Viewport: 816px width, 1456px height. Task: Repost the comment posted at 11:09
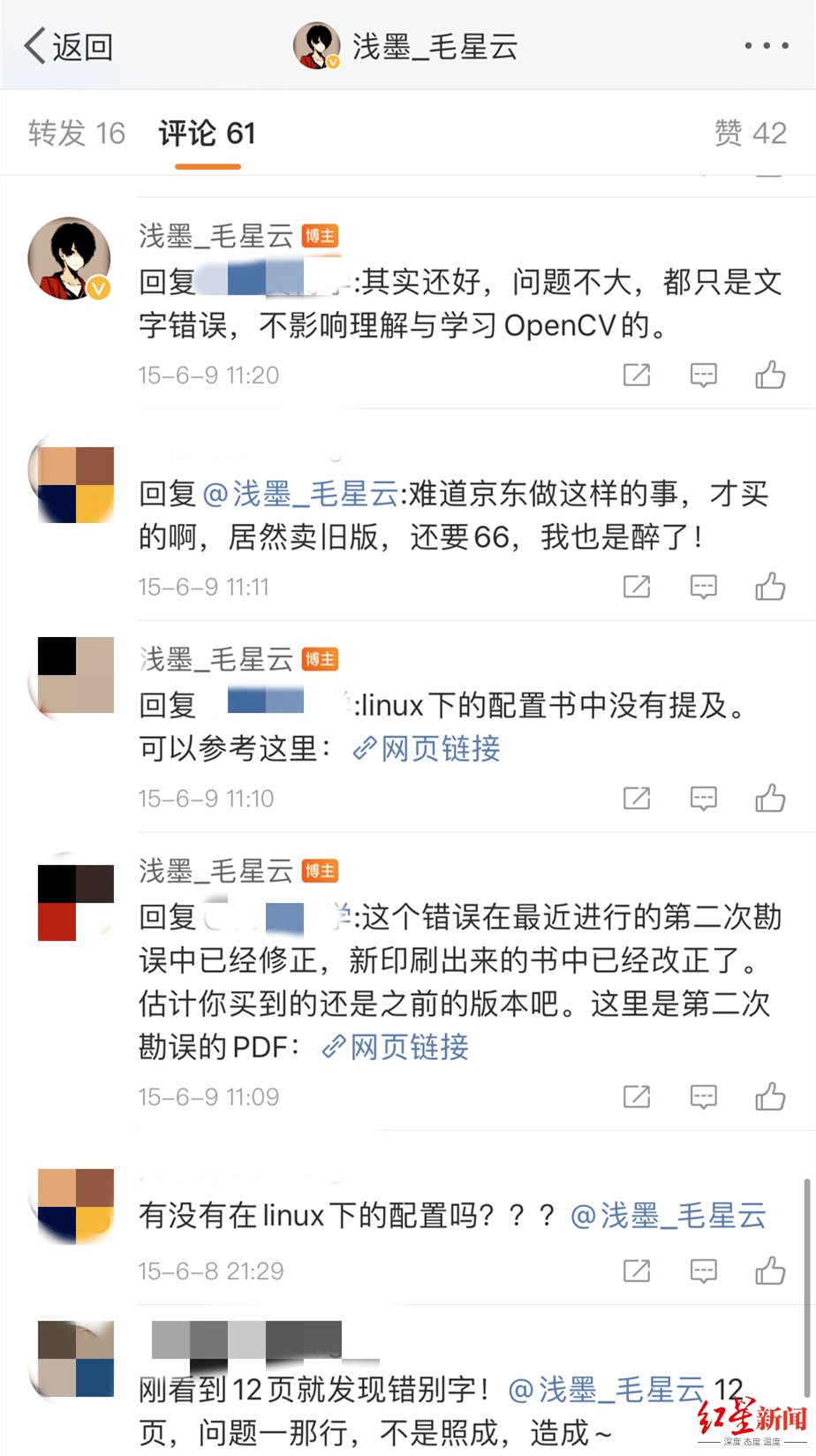click(637, 1097)
